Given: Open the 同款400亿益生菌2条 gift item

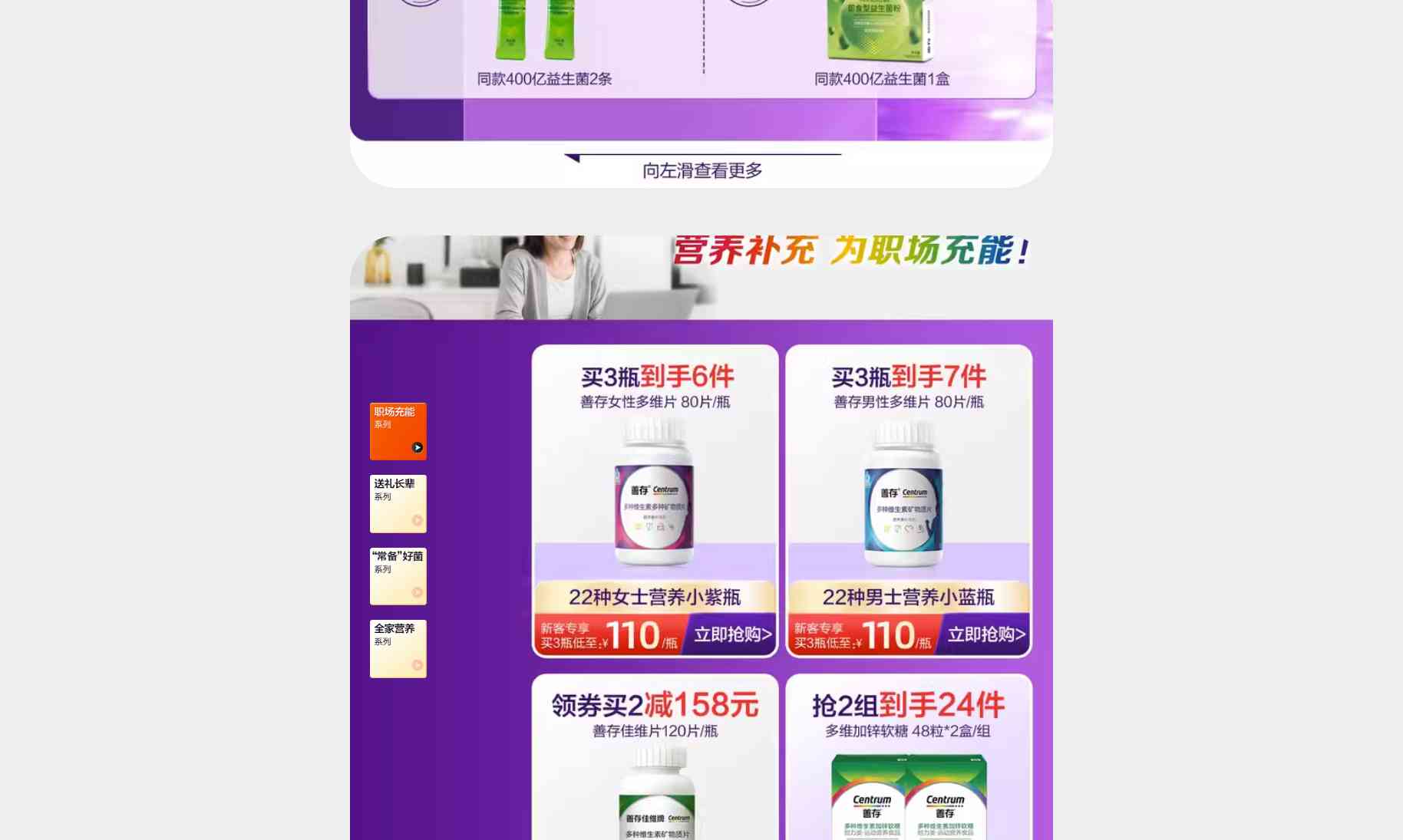Looking at the screenshot, I should [x=543, y=46].
